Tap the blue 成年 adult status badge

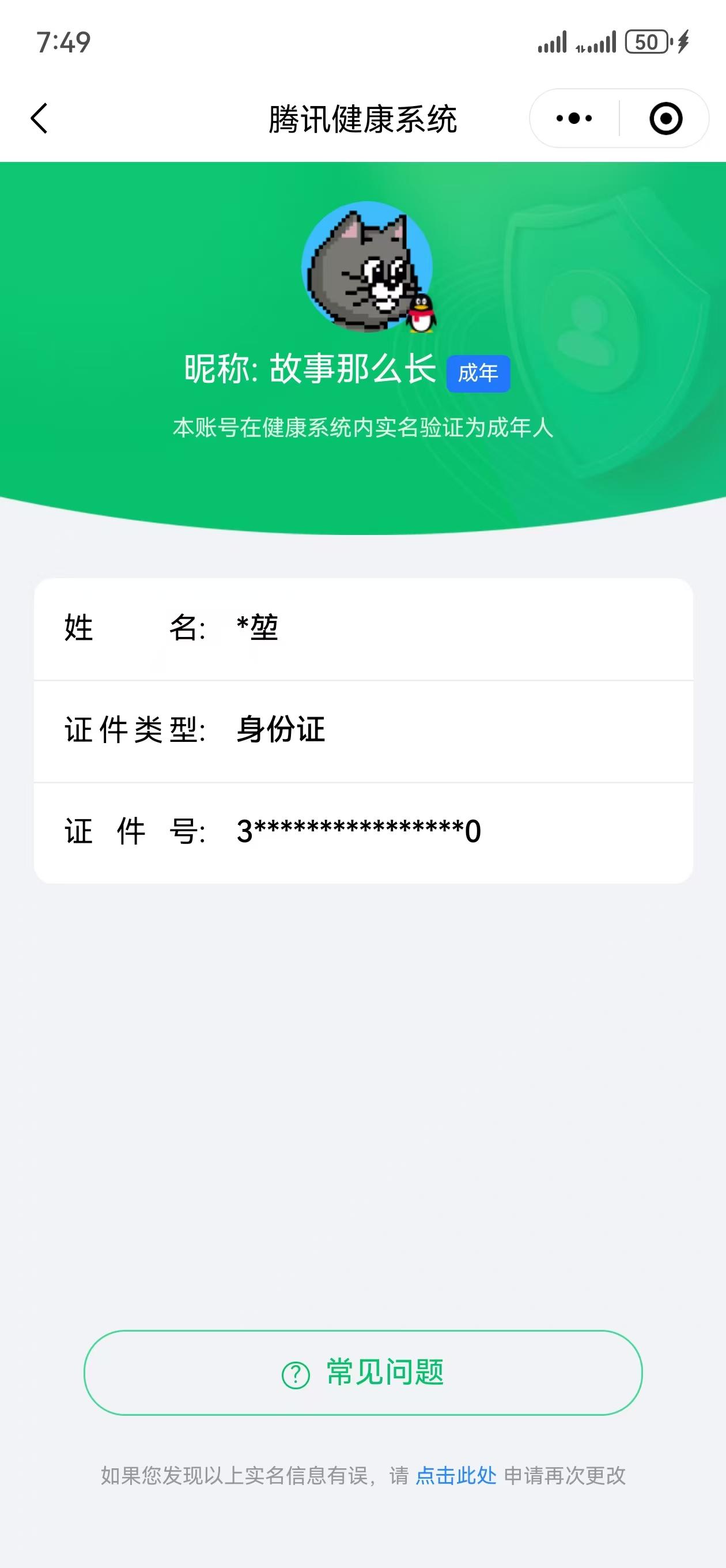pos(478,374)
